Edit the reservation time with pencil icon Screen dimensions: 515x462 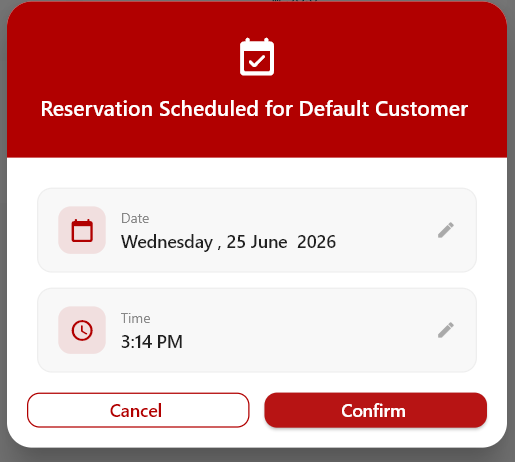coord(446,330)
